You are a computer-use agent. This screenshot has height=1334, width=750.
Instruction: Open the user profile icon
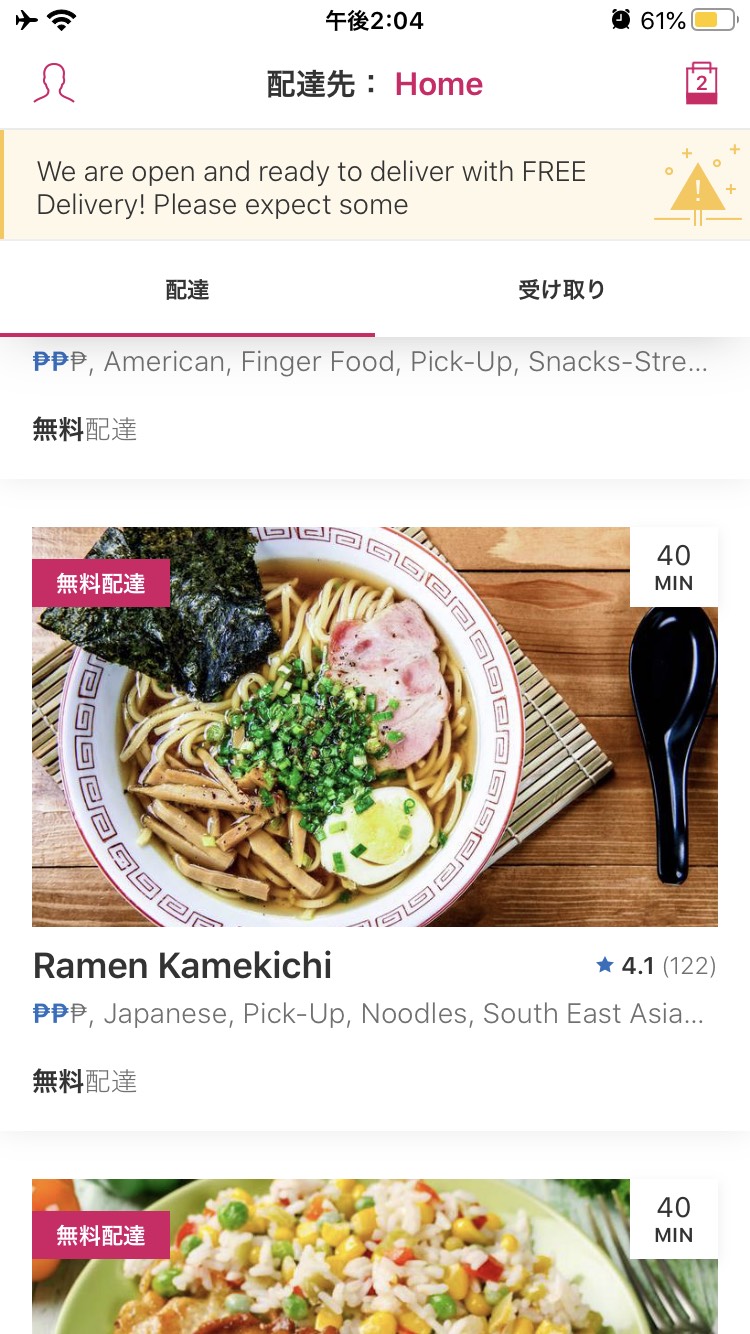54,84
